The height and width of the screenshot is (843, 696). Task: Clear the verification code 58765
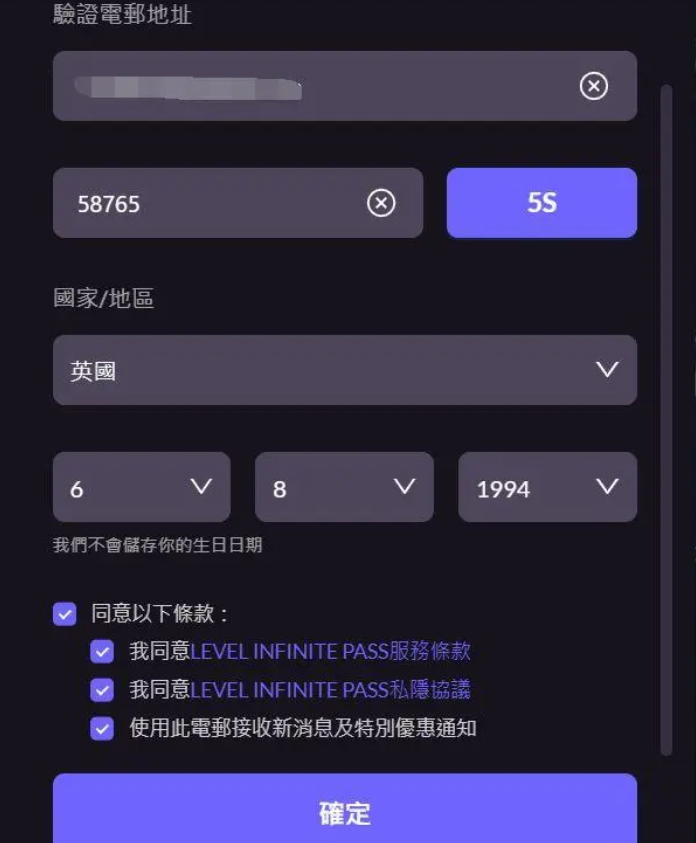pyautogui.click(x=381, y=204)
